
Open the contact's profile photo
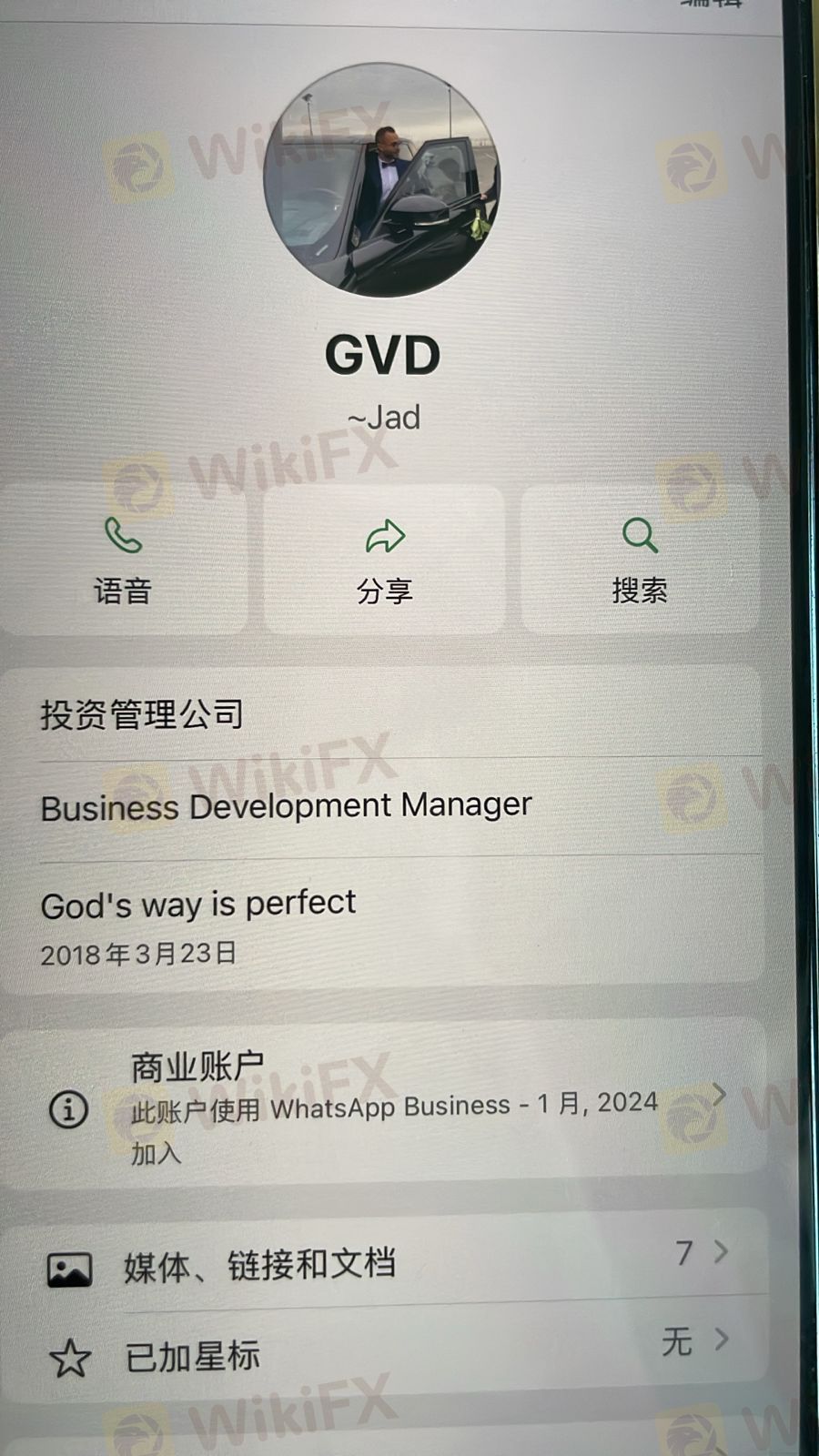pyautogui.click(x=382, y=180)
